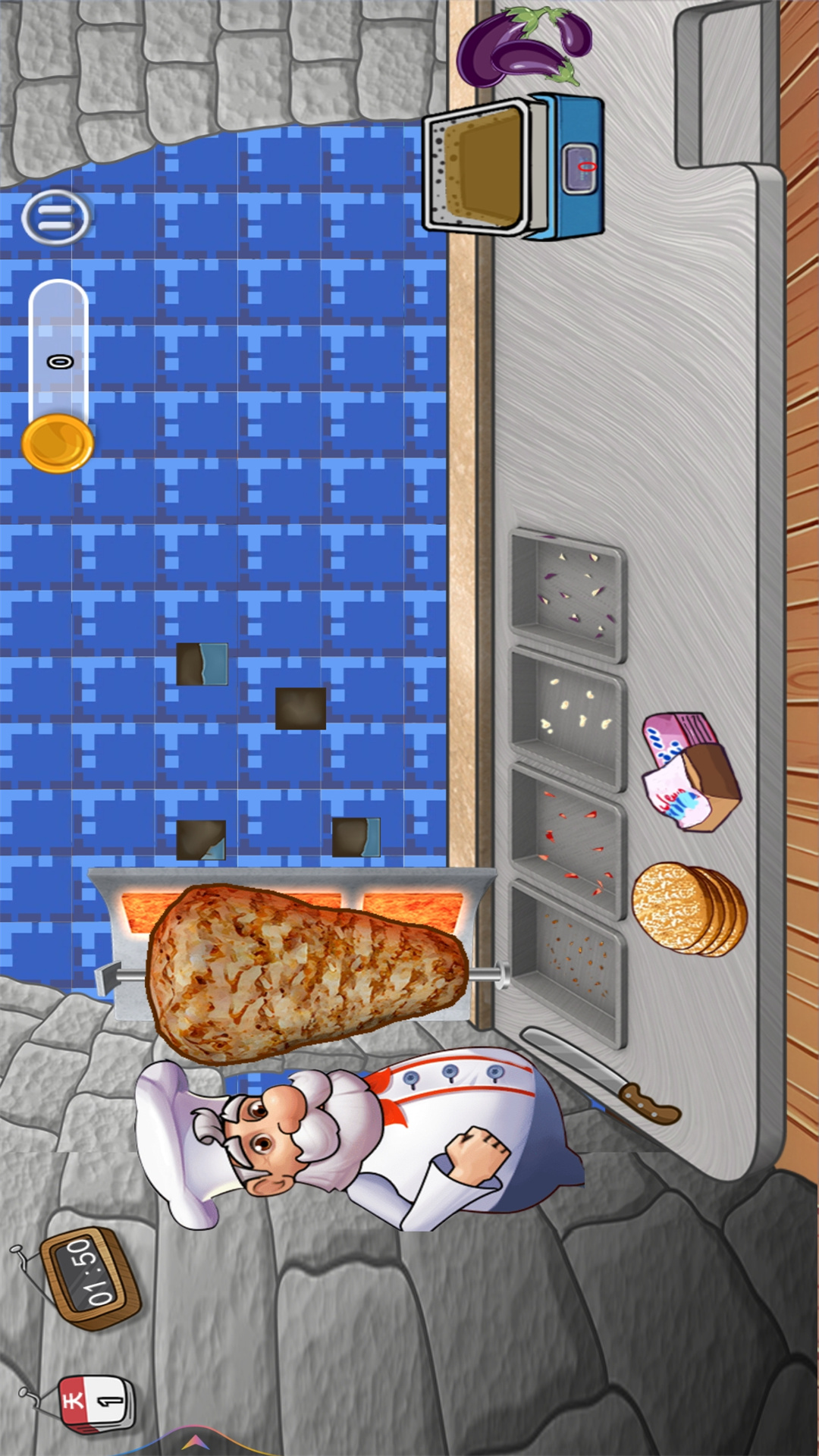Tap the eggplants on the counter

click(x=524, y=45)
